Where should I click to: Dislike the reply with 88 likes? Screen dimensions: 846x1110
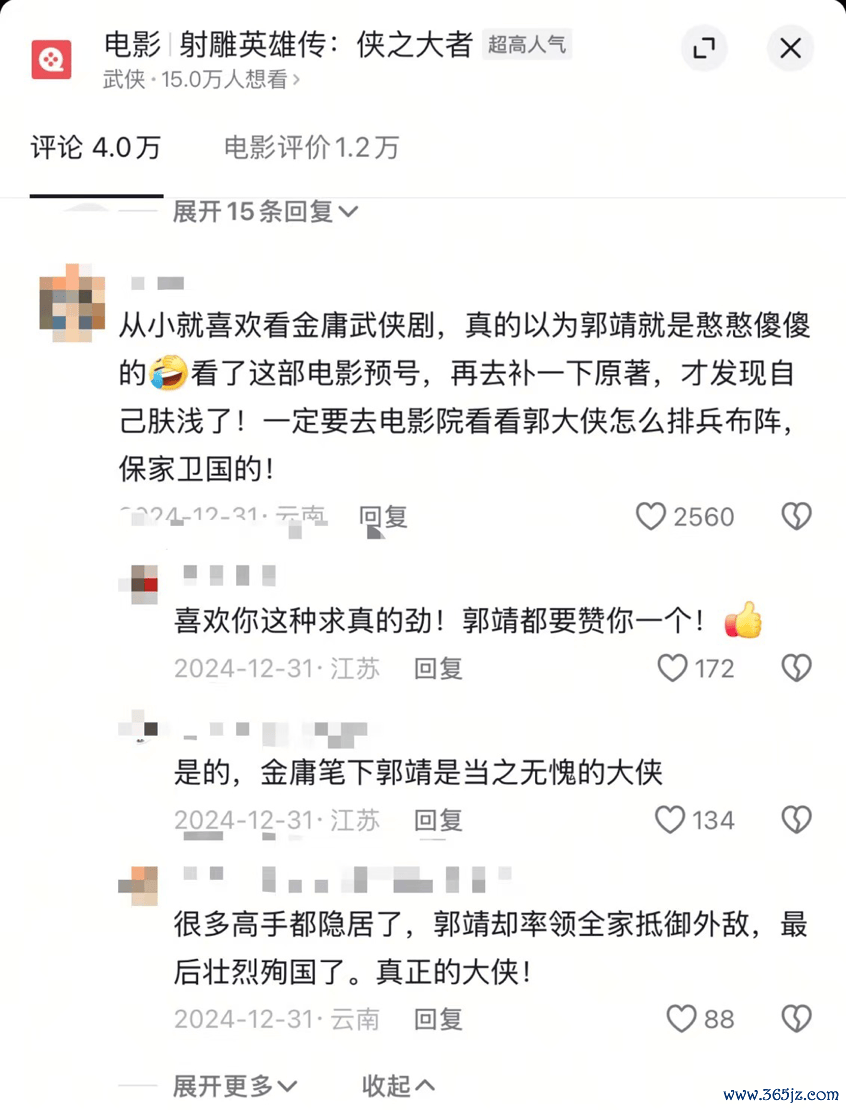pyautogui.click(x=796, y=1019)
